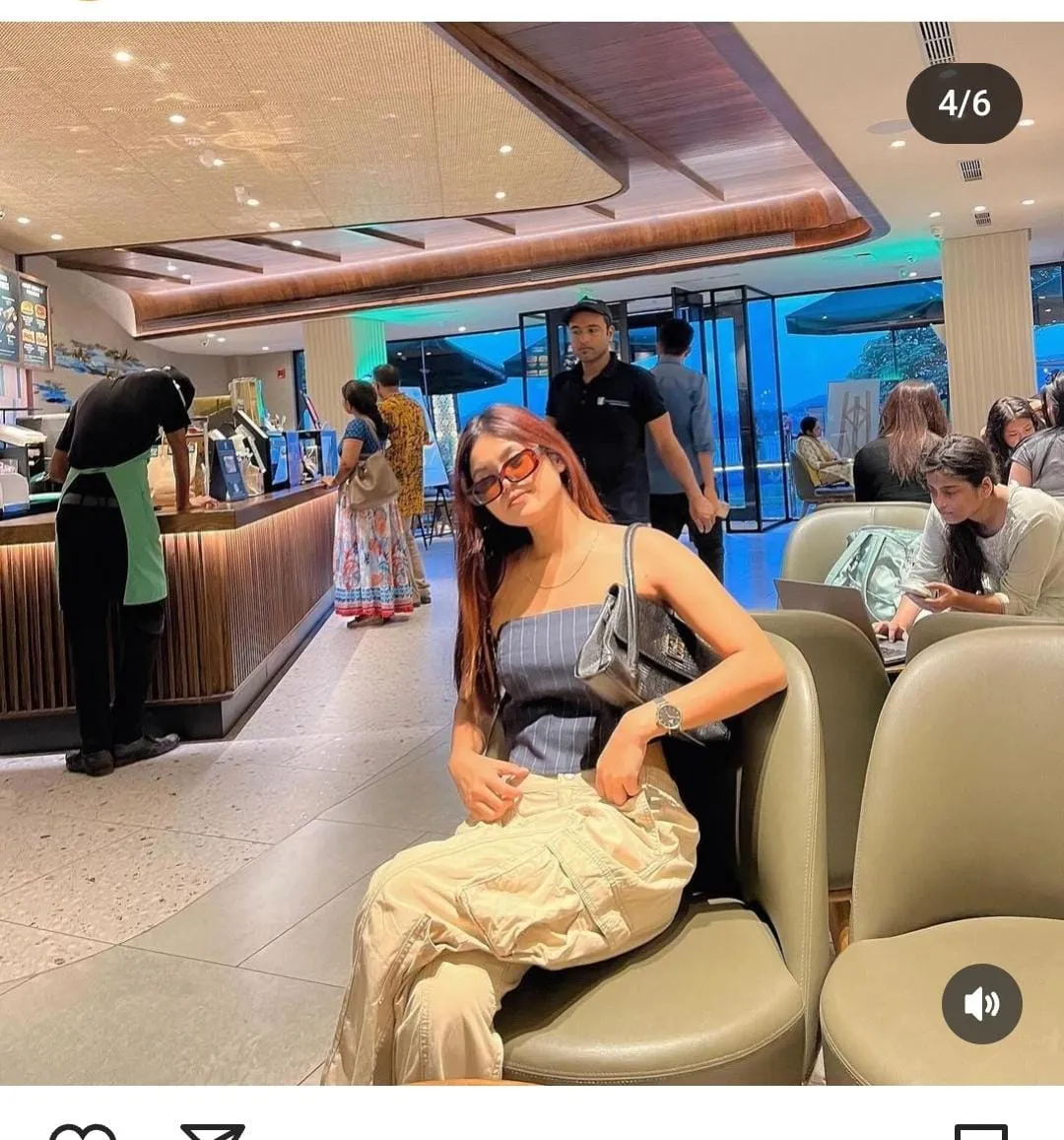Open the carousel photo of the café

click(532, 552)
